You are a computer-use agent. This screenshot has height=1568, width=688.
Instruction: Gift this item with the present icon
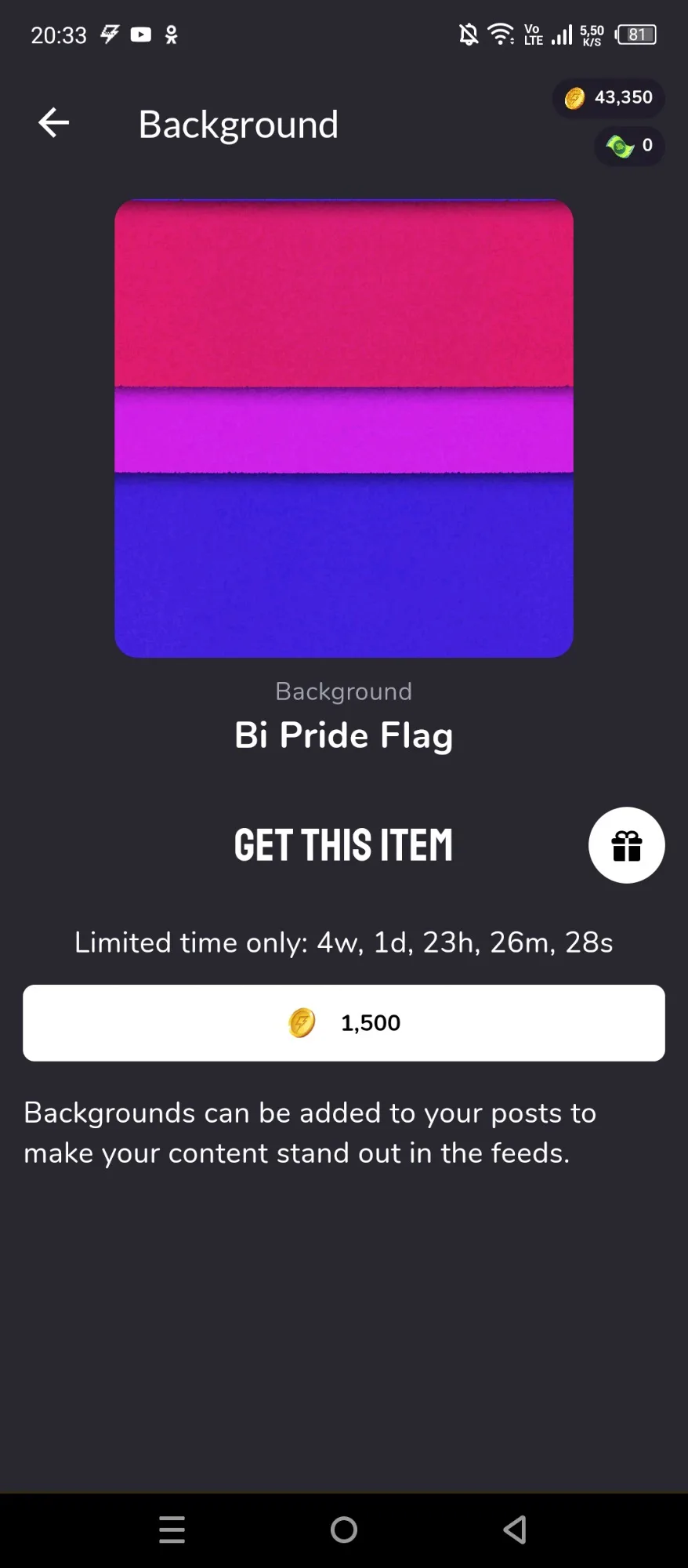(626, 845)
